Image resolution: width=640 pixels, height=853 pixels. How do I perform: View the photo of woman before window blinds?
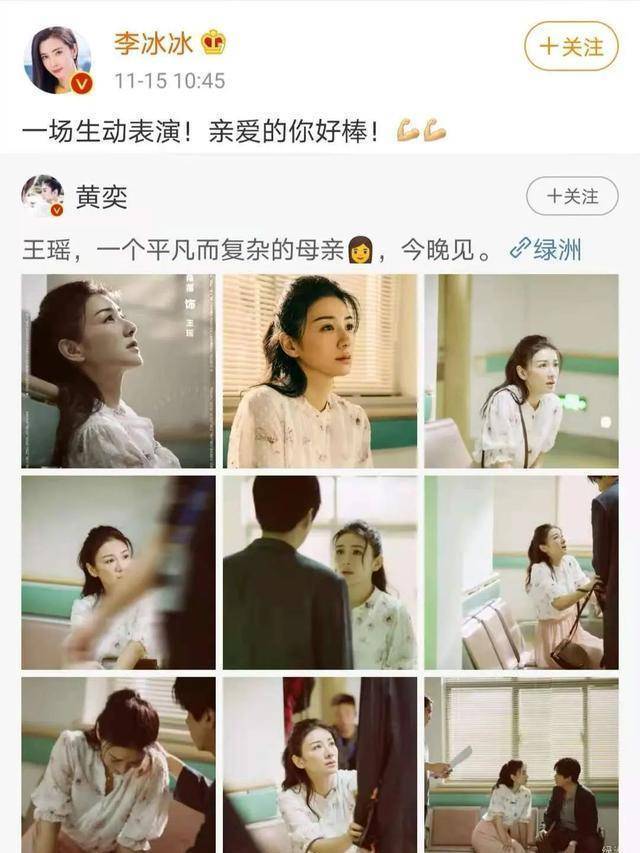[x=320, y=371]
